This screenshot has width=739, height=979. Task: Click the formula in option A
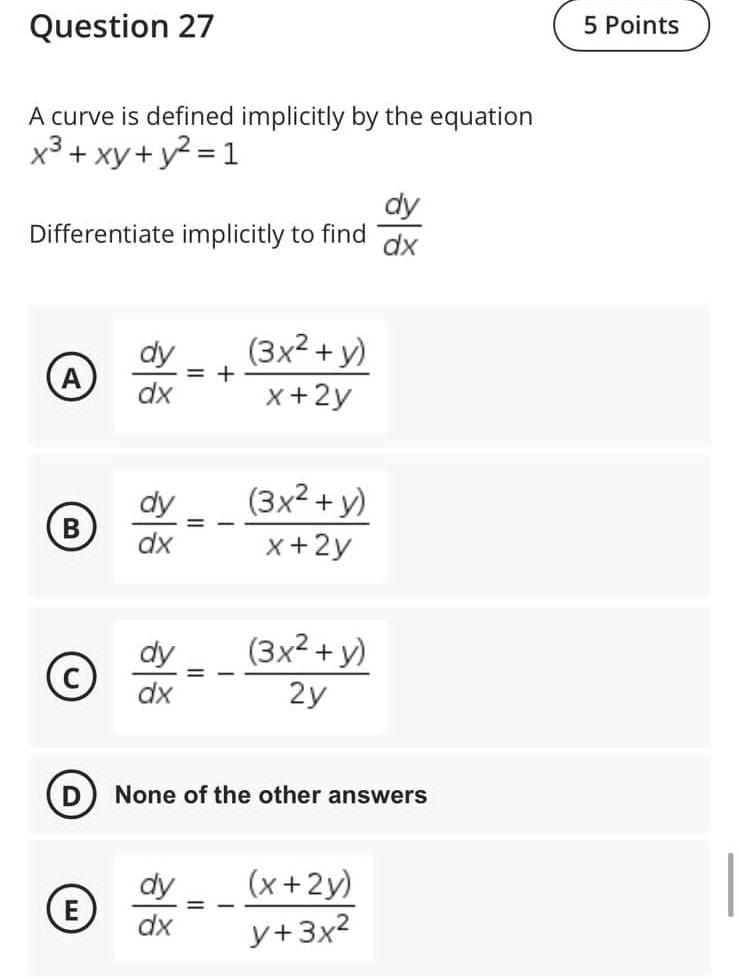pyautogui.click(x=250, y=378)
